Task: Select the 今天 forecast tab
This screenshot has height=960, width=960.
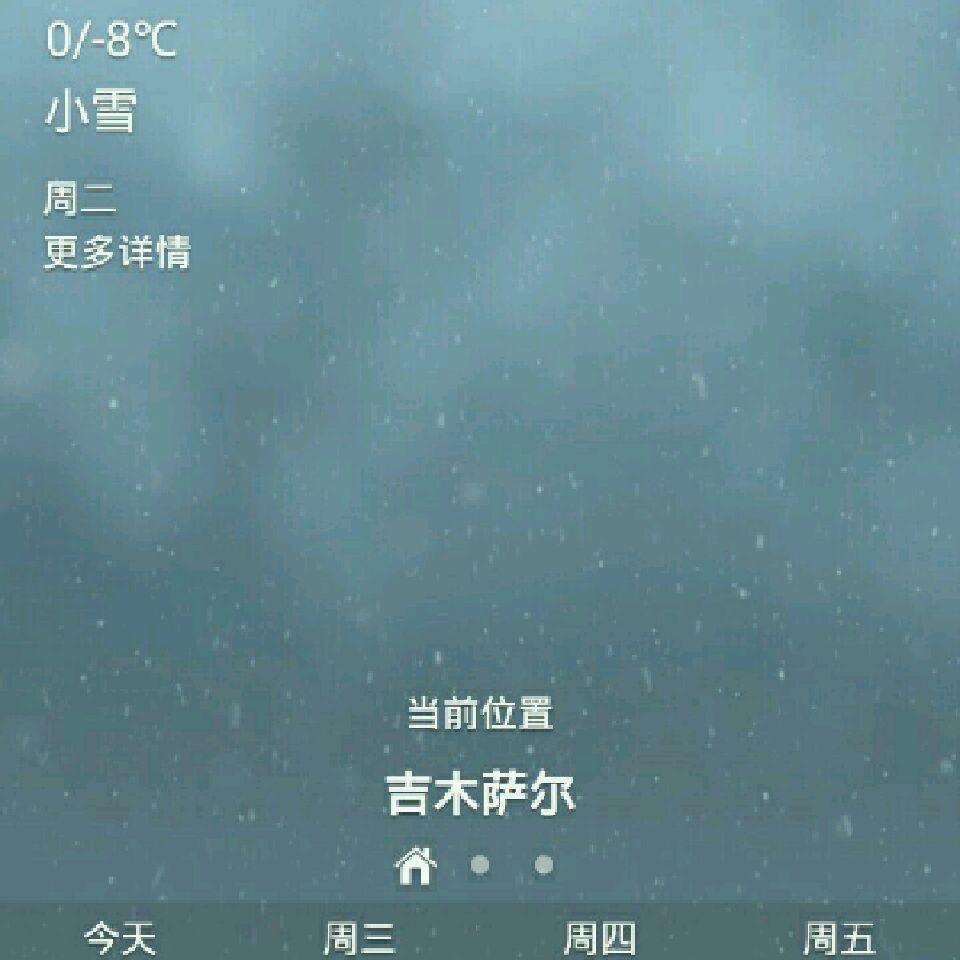Action: point(121,939)
